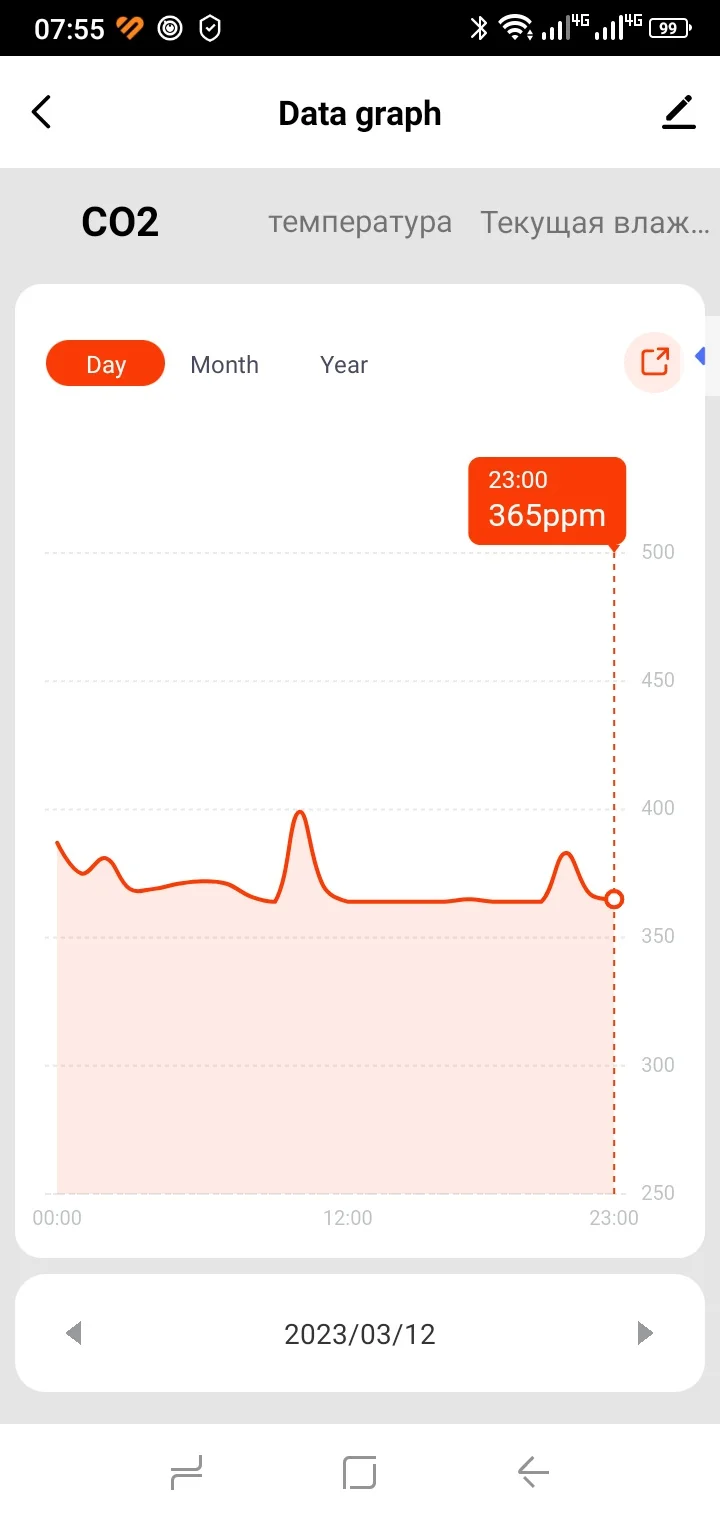
Task: Switch to Month view
Action: 224,365
